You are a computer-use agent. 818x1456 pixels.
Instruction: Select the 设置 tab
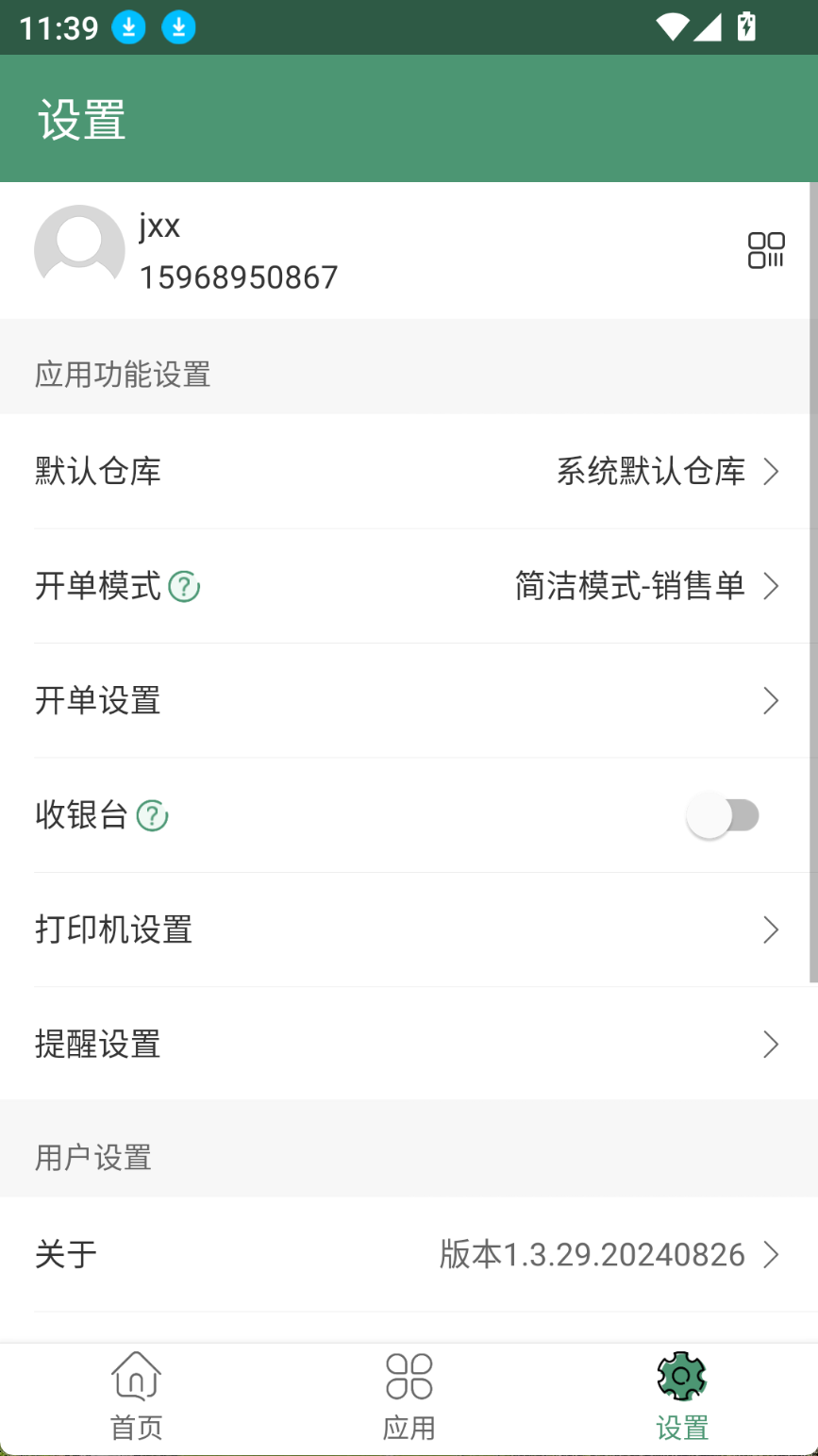point(681,1397)
